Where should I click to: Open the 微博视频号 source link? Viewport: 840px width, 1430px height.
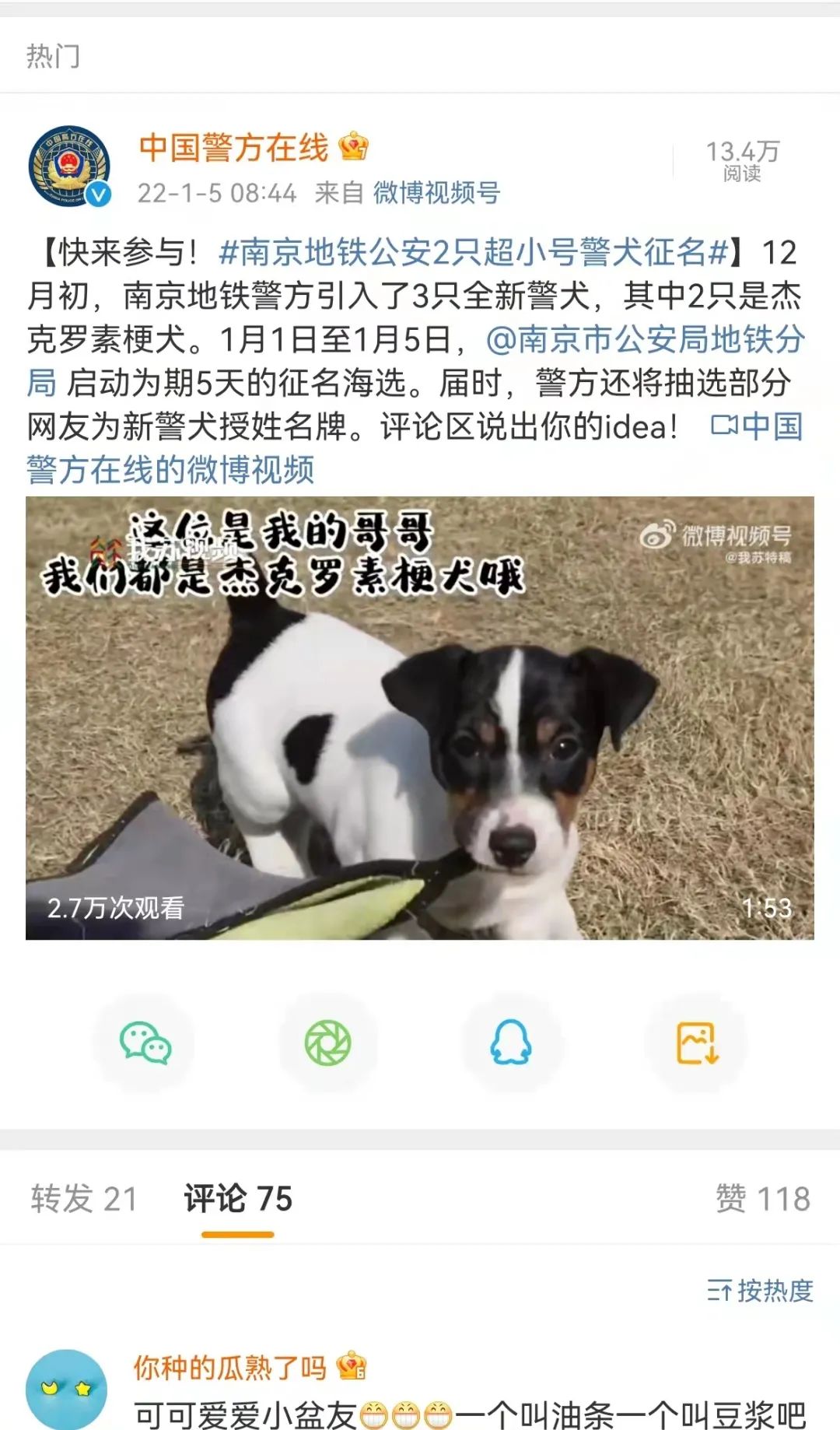(436, 193)
